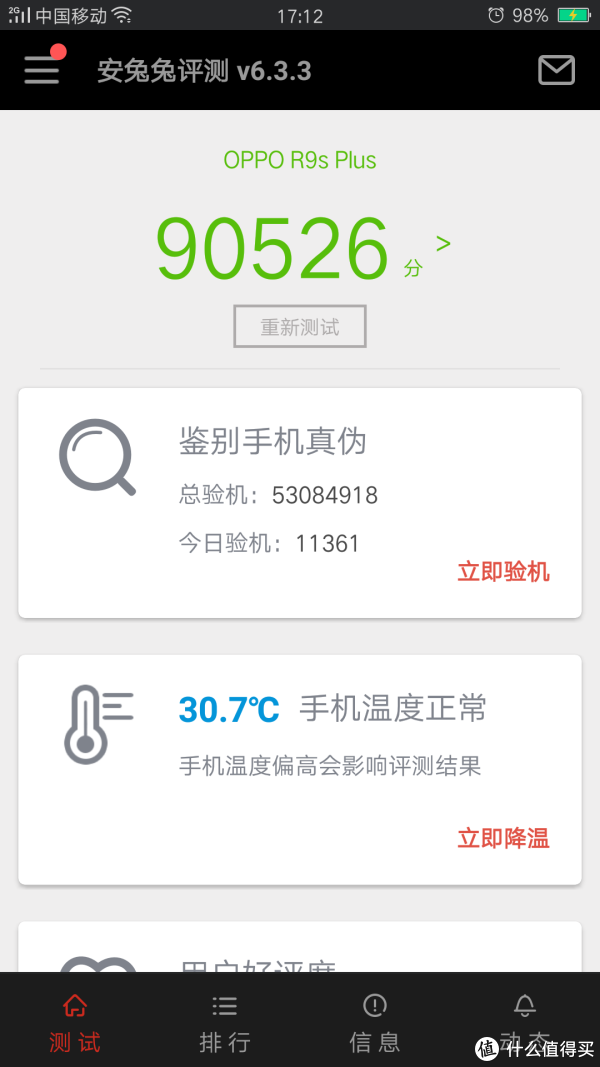Open the hamburger drawer menu

42,70
